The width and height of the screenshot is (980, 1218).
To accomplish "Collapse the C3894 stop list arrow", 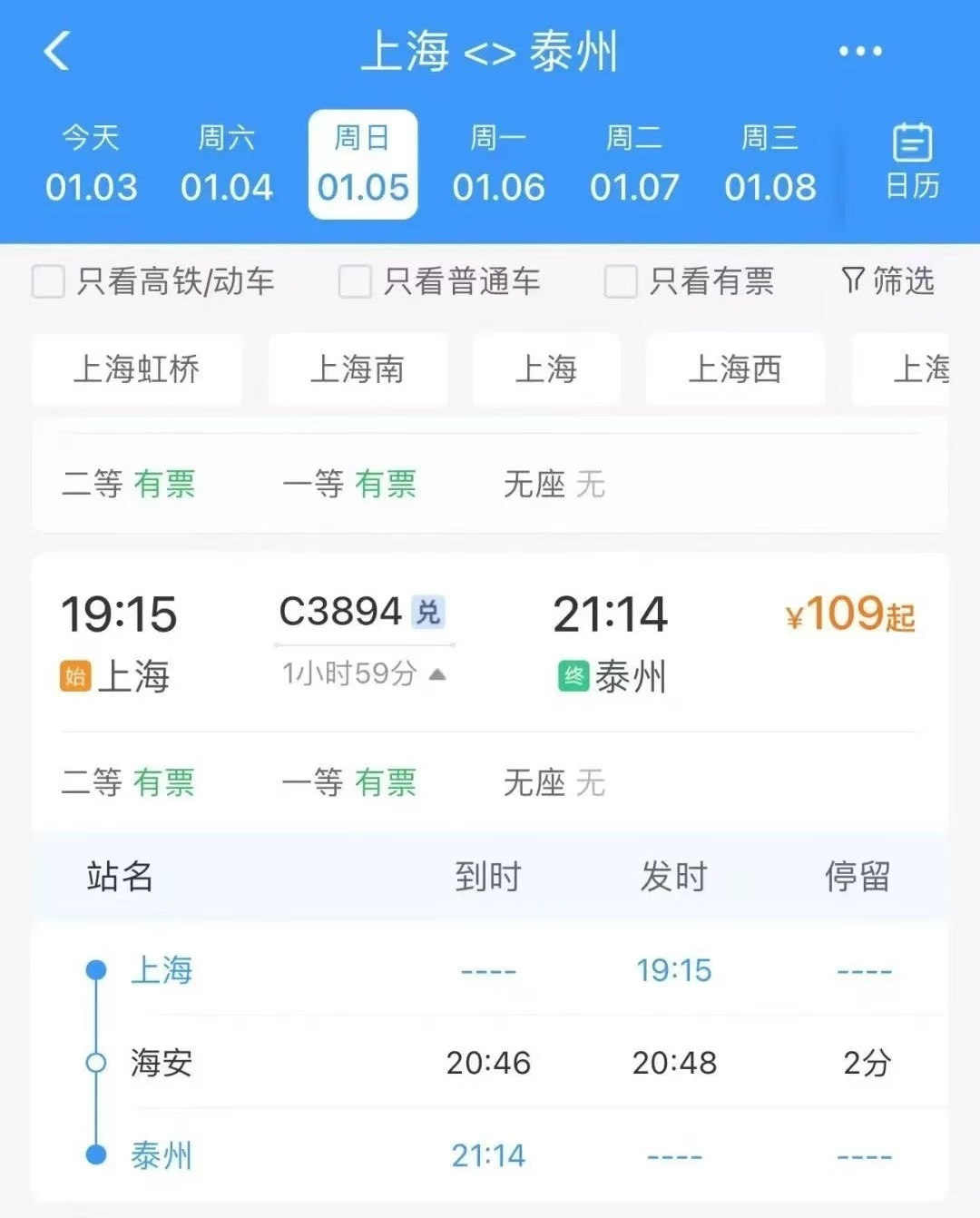I will [x=437, y=674].
